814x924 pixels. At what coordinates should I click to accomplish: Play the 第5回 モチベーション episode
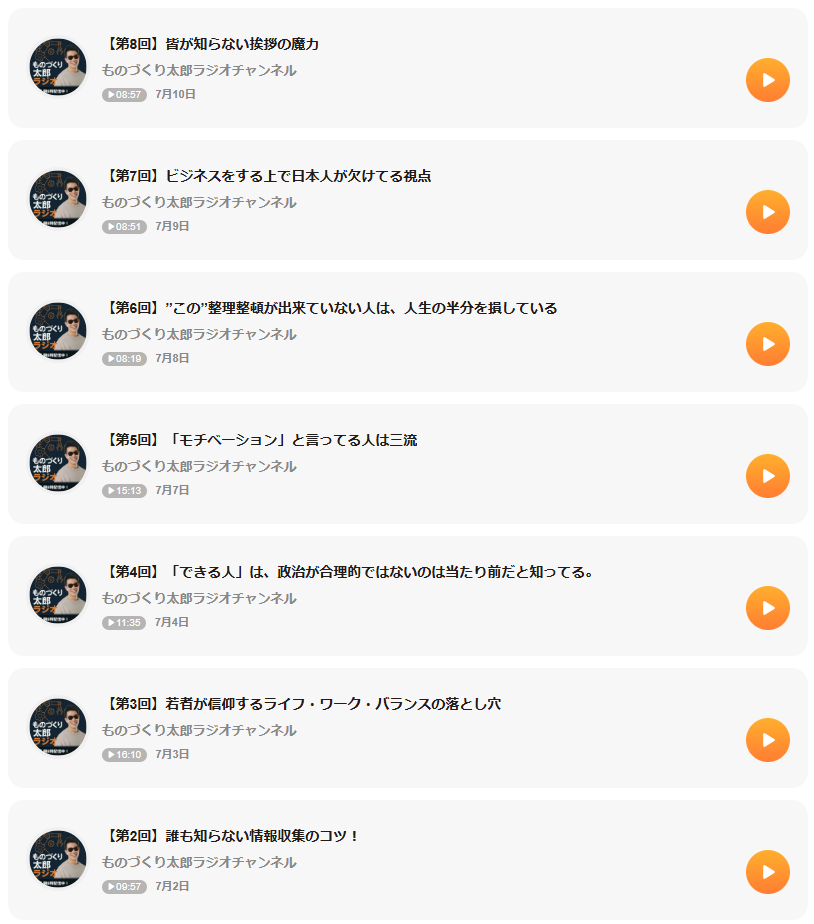pos(767,476)
